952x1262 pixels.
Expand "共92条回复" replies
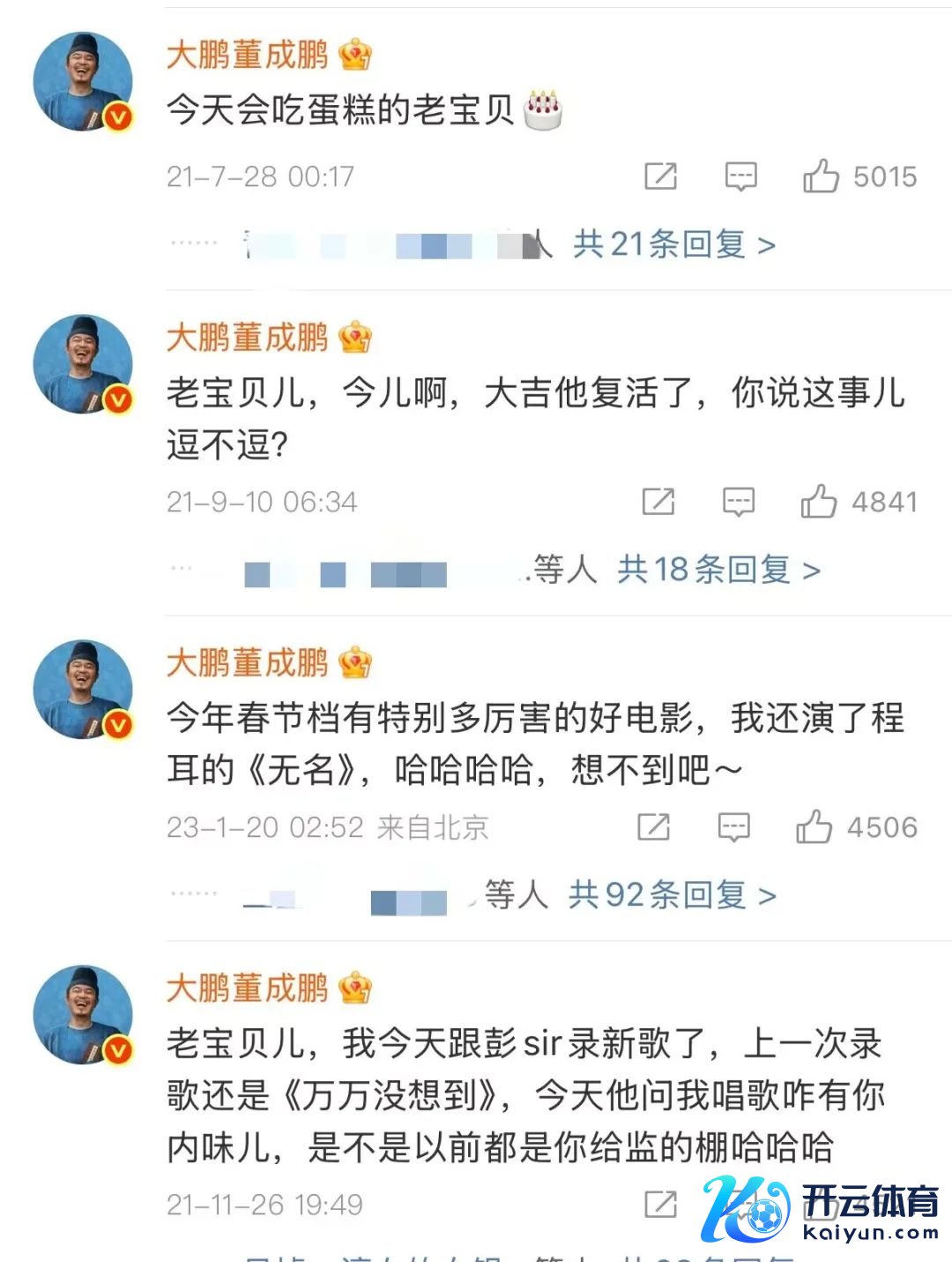click(672, 895)
